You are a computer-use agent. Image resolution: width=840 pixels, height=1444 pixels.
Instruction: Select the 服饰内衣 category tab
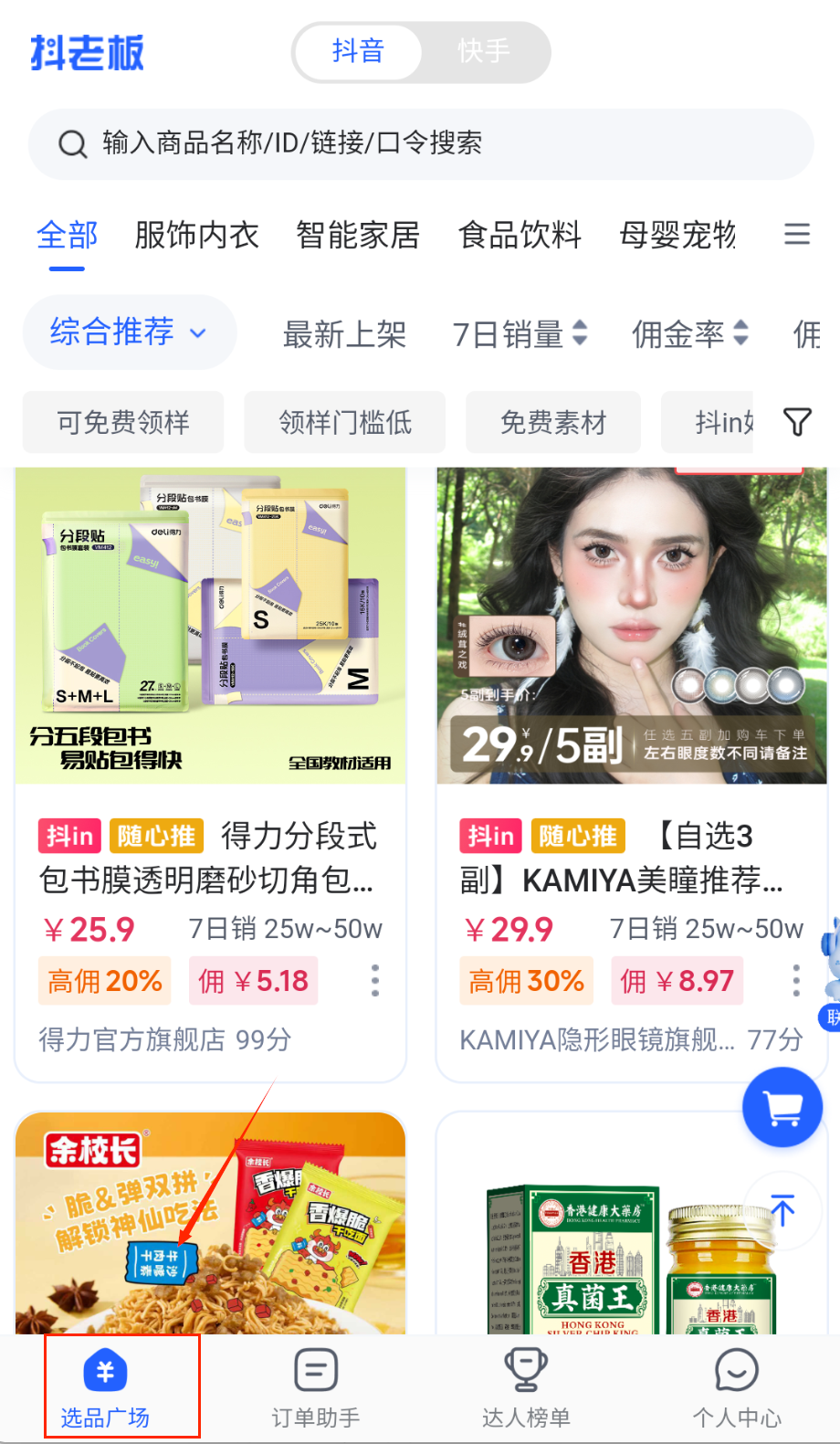[x=196, y=236]
